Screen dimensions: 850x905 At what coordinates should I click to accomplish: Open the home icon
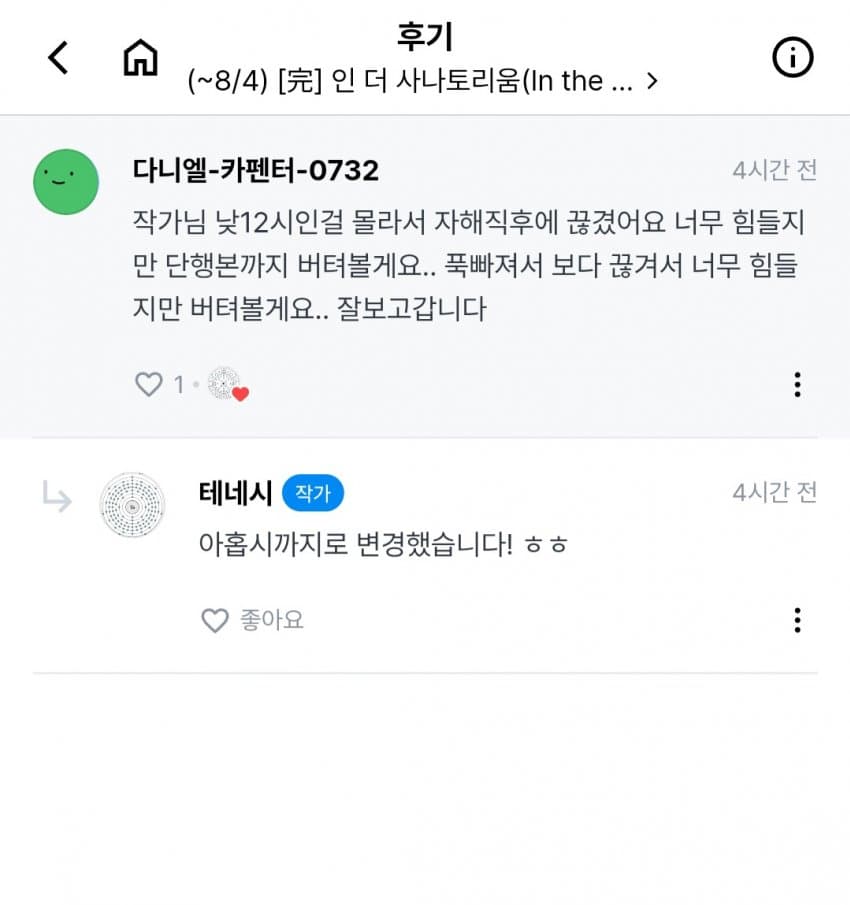tap(140, 58)
